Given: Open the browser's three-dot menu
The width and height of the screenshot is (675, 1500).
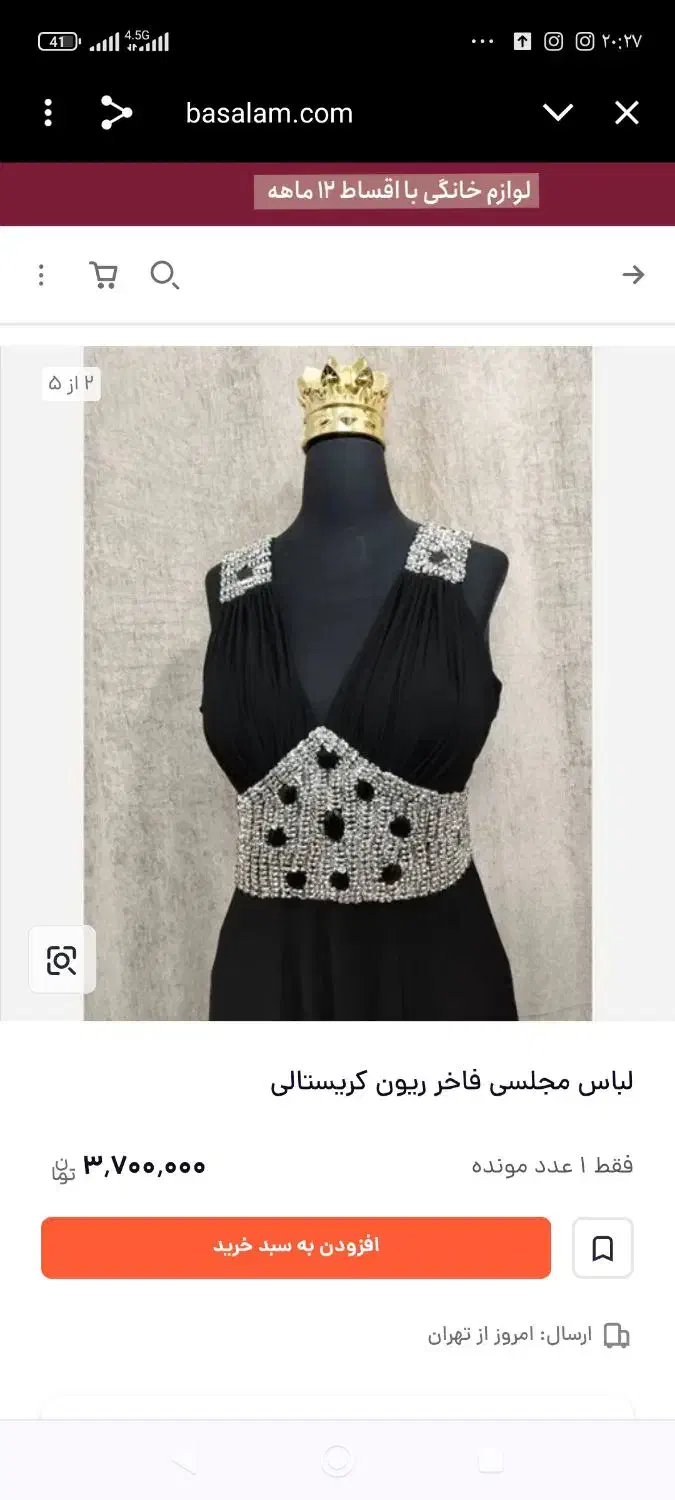Looking at the screenshot, I should click(48, 113).
